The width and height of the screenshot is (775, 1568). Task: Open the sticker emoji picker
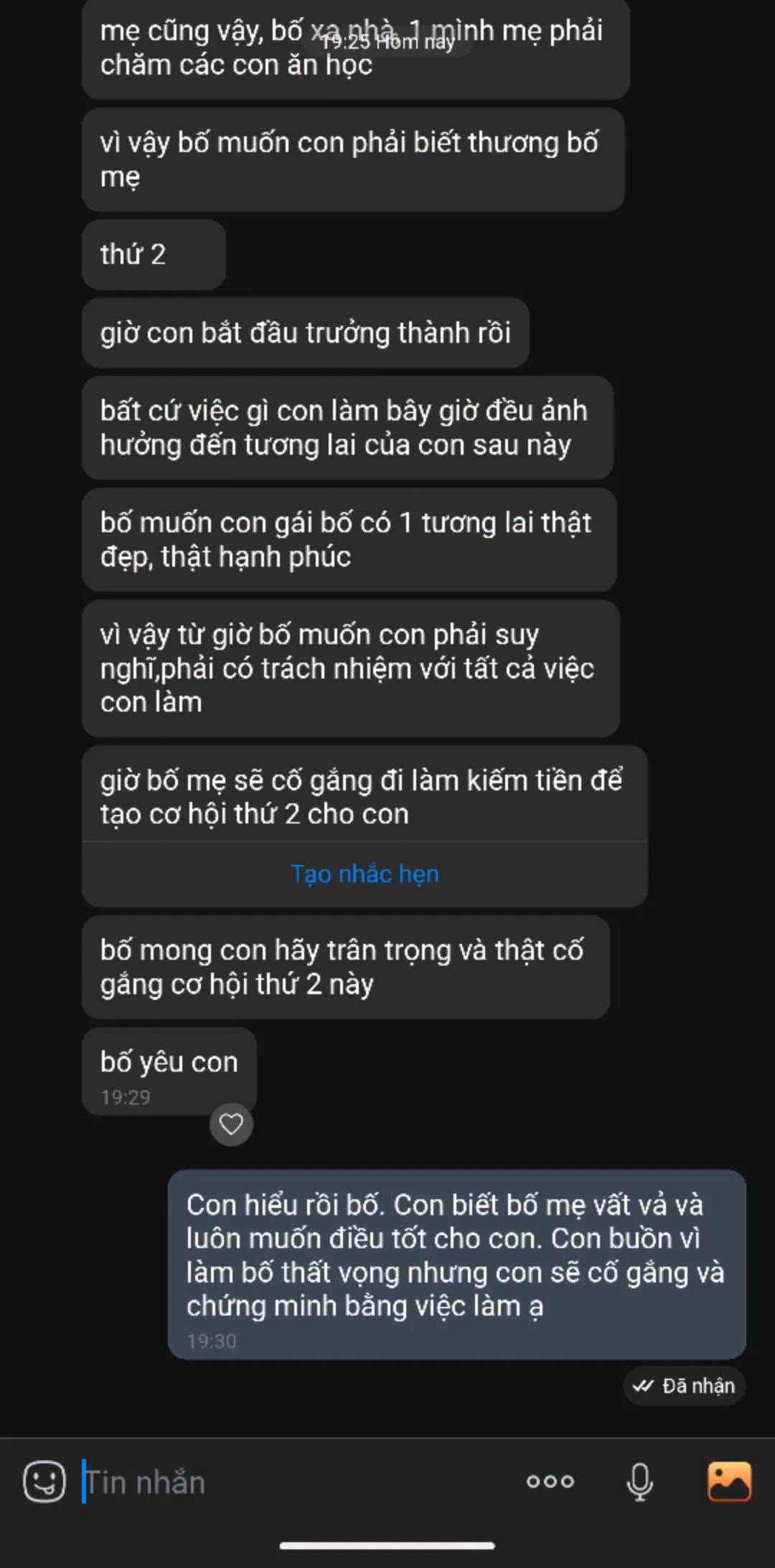coord(44,1482)
